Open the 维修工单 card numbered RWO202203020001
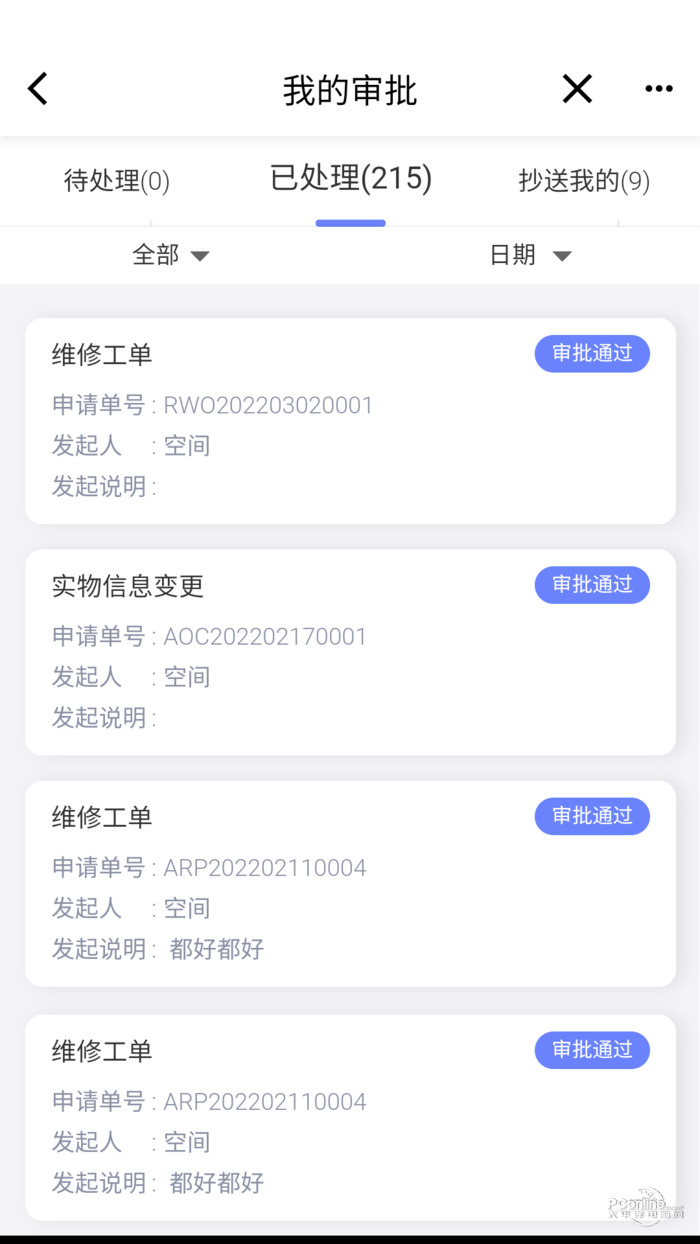700x1244 pixels. point(350,420)
